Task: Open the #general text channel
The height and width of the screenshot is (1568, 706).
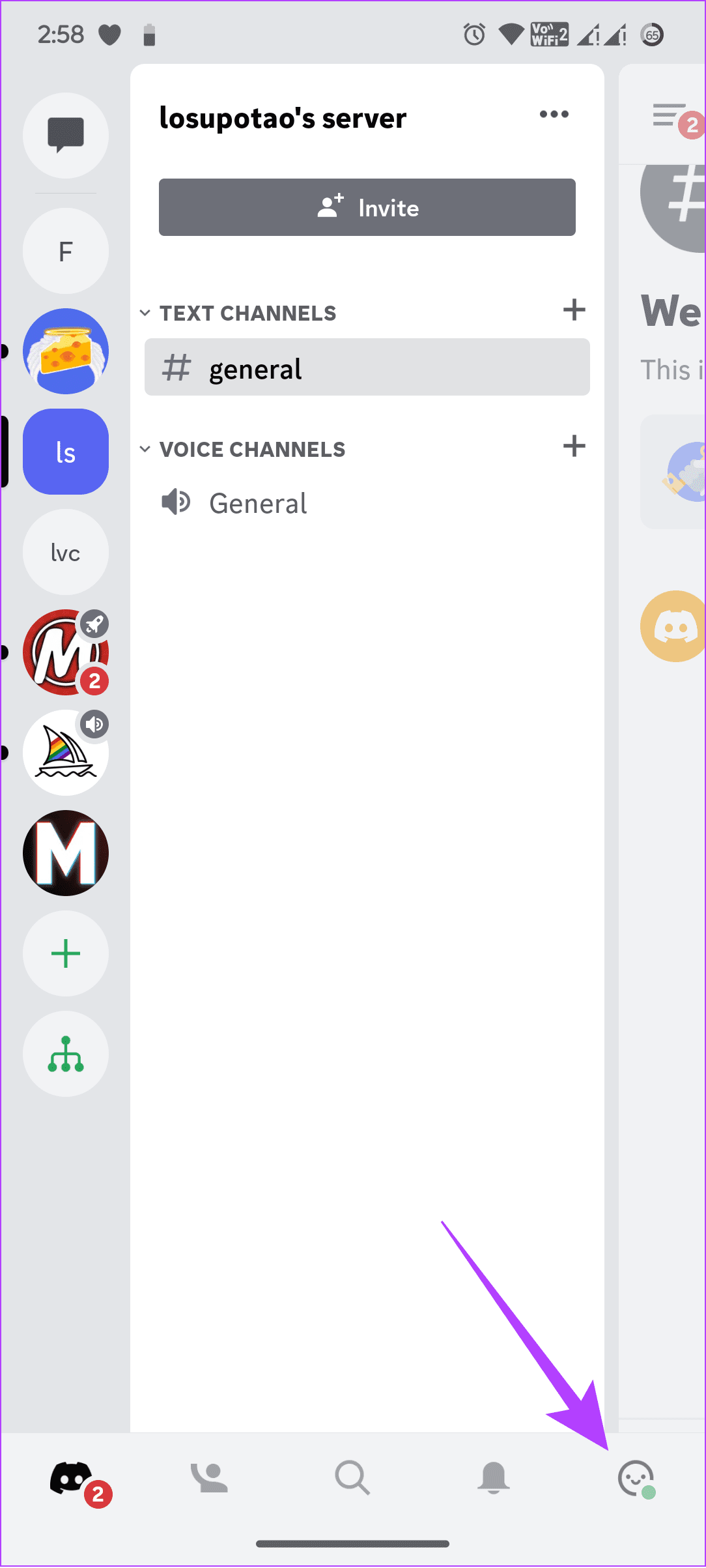Action: coord(367,368)
